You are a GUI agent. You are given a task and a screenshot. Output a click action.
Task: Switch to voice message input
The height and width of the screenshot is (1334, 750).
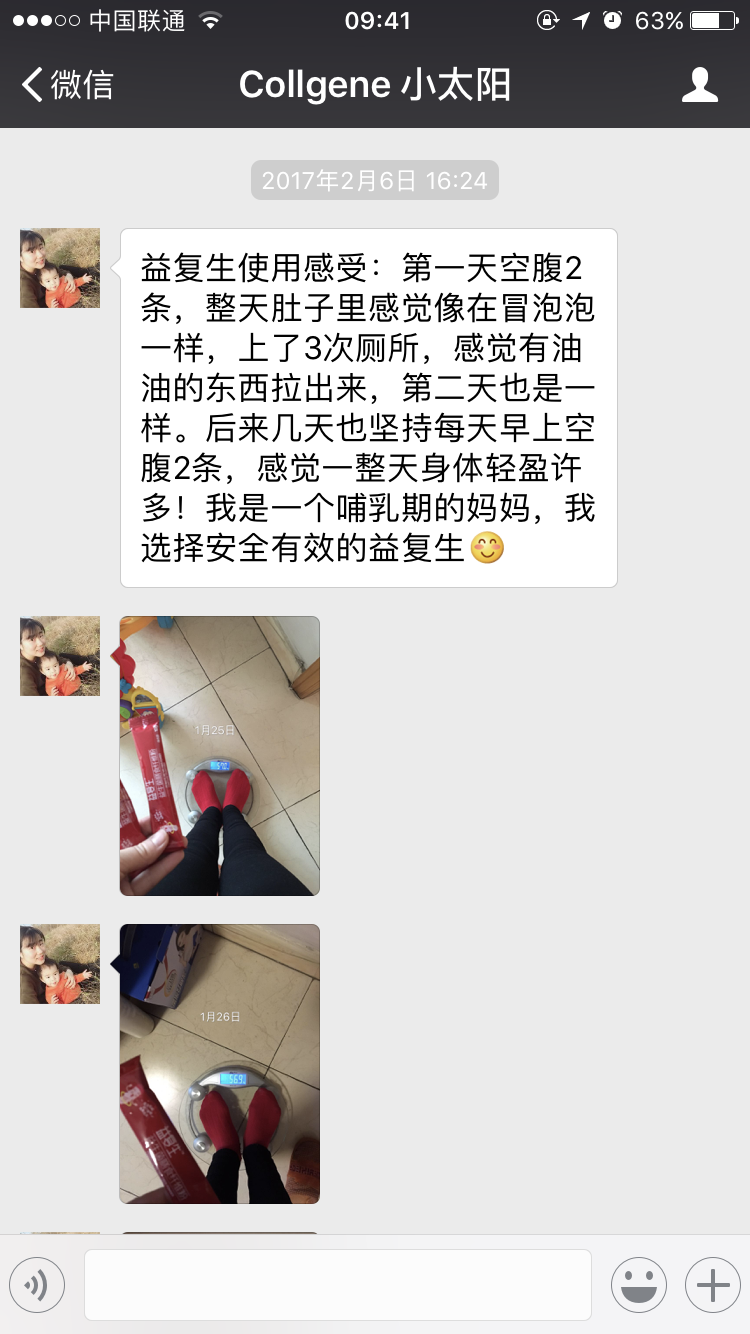click(37, 1285)
